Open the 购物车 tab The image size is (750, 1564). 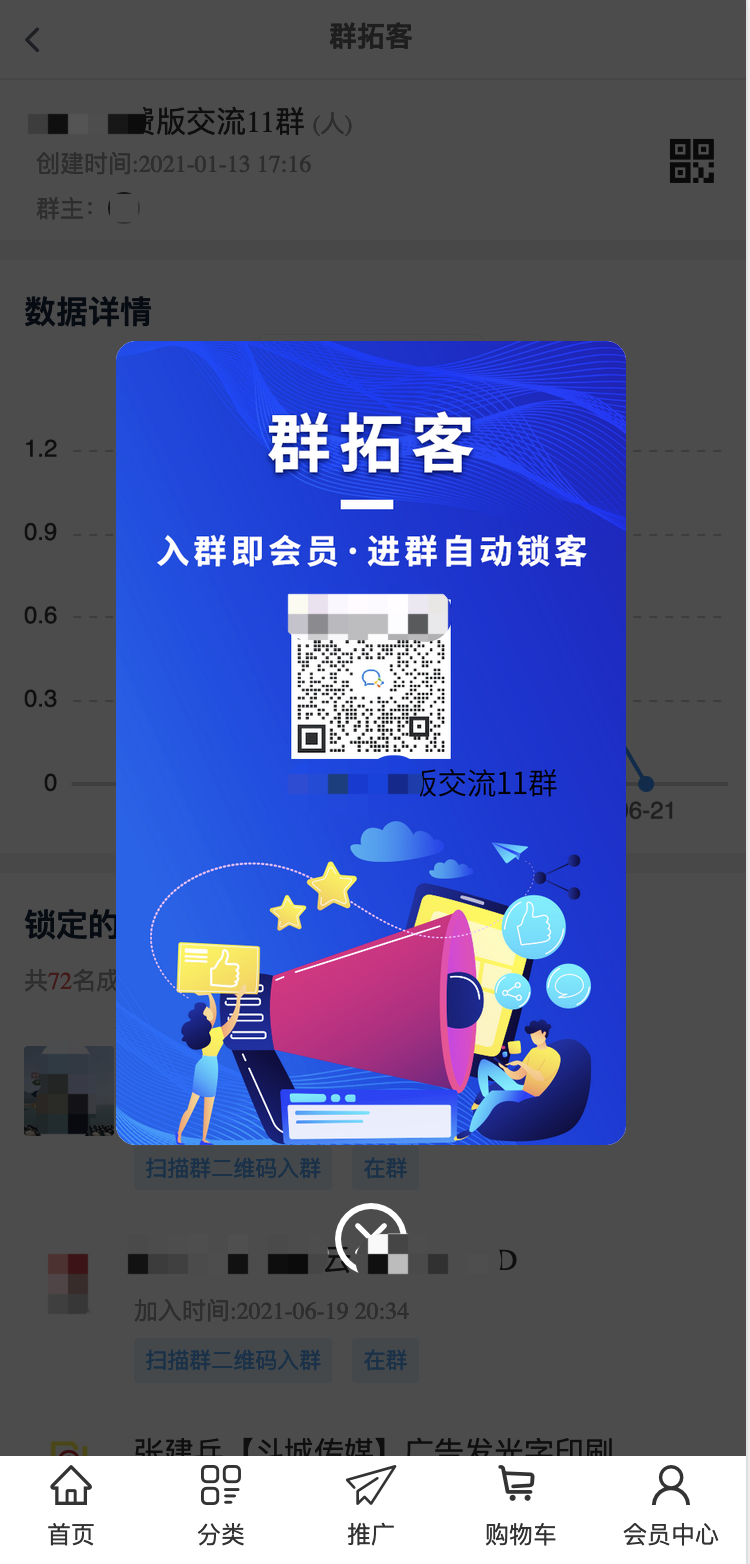point(520,1505)
